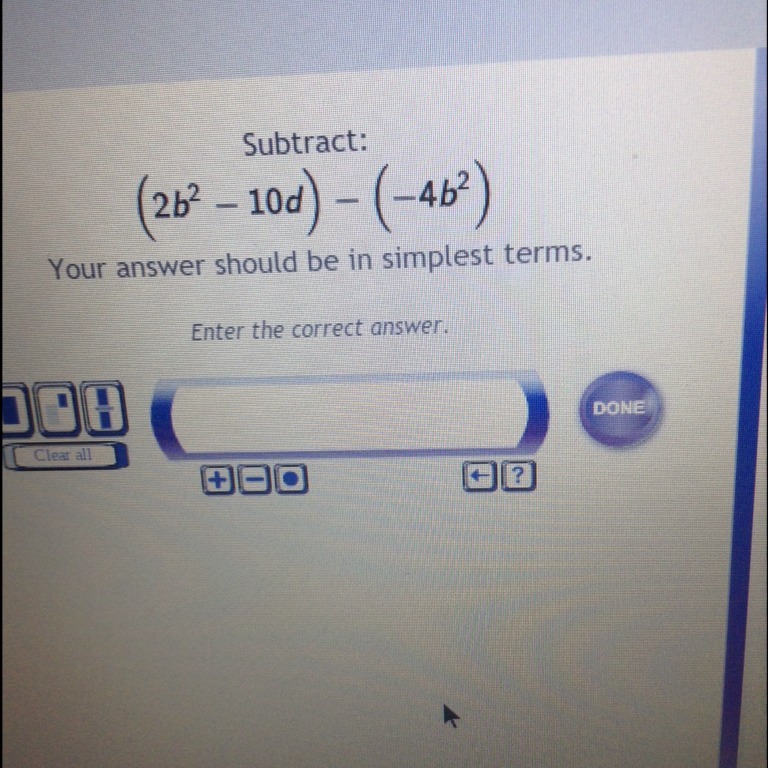
Task: Insert a fraction template
Action: [103, 409]
